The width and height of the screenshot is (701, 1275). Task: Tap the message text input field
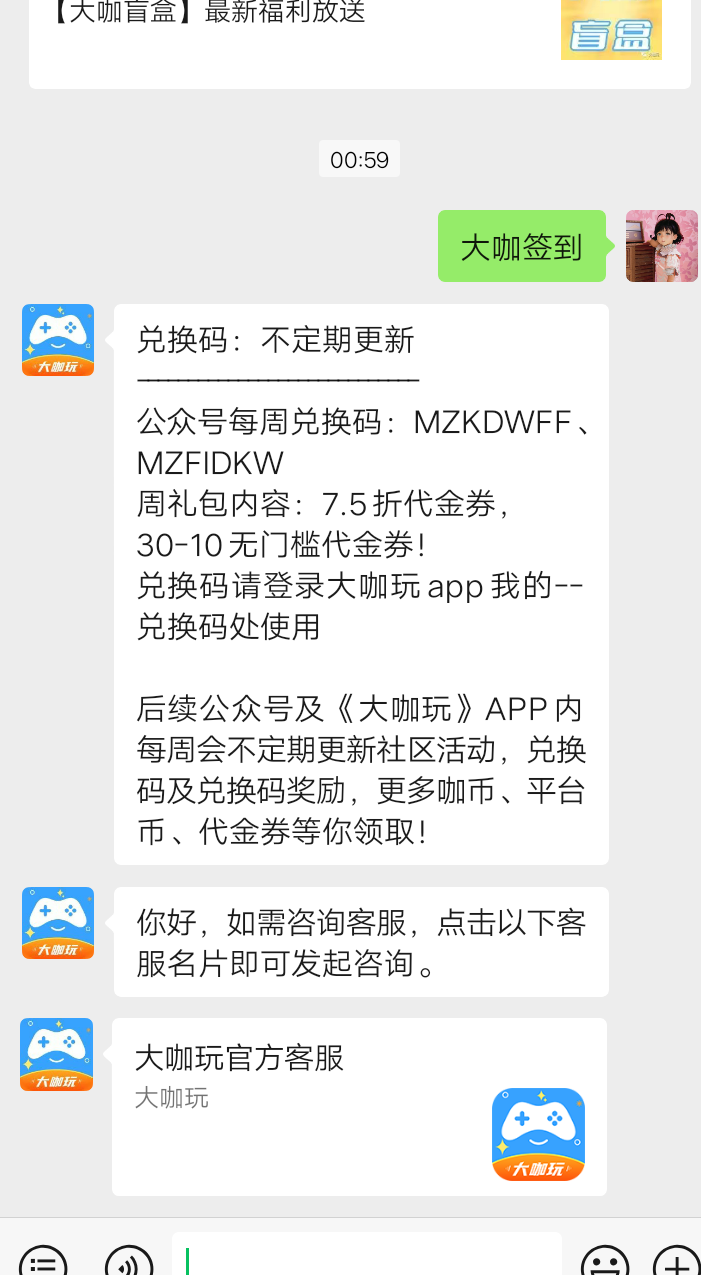tap(367, 1256)
